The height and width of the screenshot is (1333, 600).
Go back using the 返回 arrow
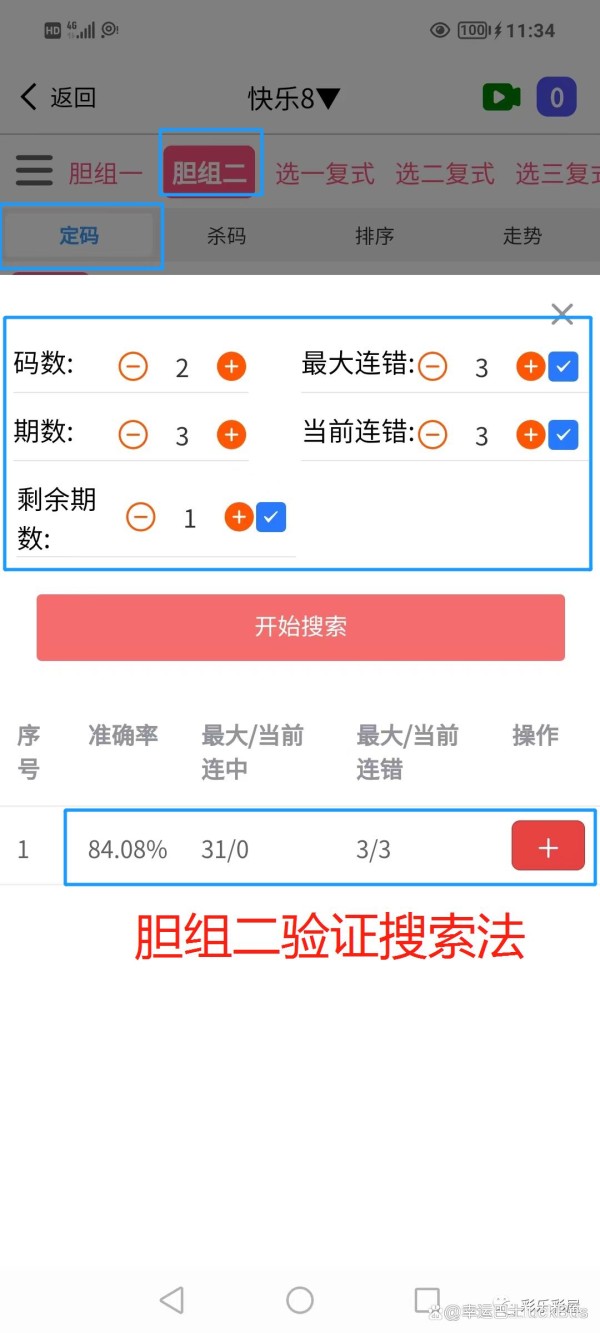[x=57, y=97]
